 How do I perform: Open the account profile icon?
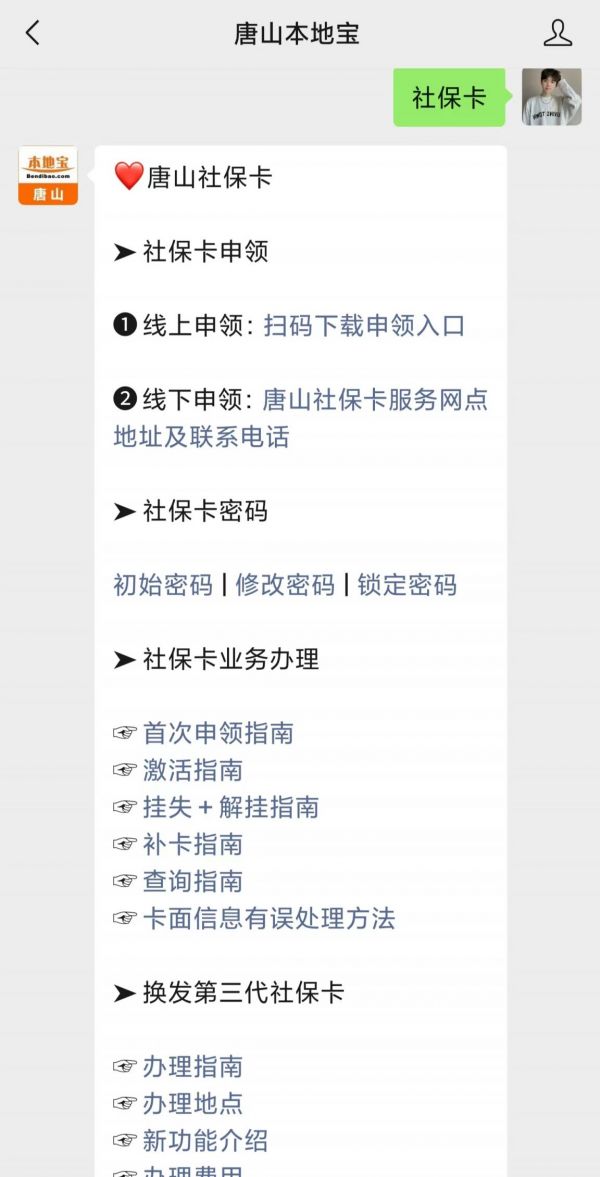(x=557, y=33)
